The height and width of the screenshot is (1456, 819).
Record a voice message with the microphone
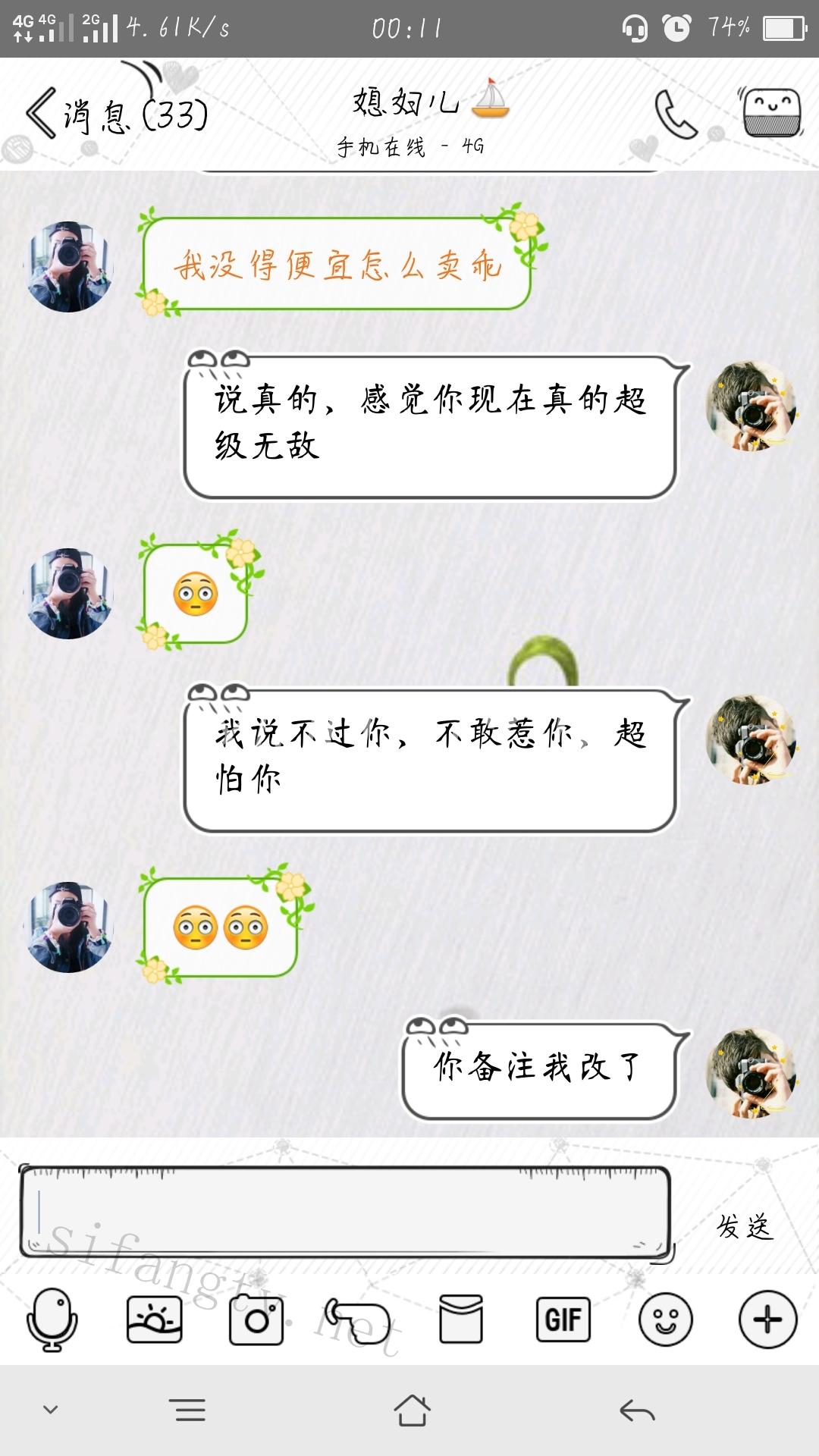click(52, 1319)
